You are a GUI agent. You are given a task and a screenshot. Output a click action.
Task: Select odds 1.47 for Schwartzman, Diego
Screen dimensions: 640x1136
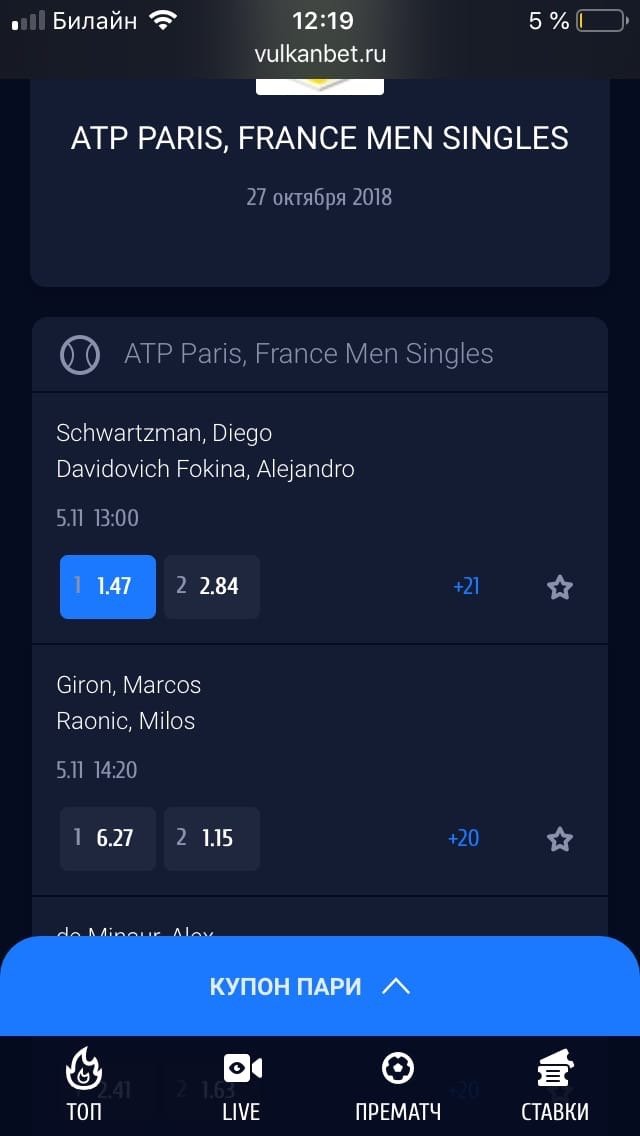click(108, 587)
